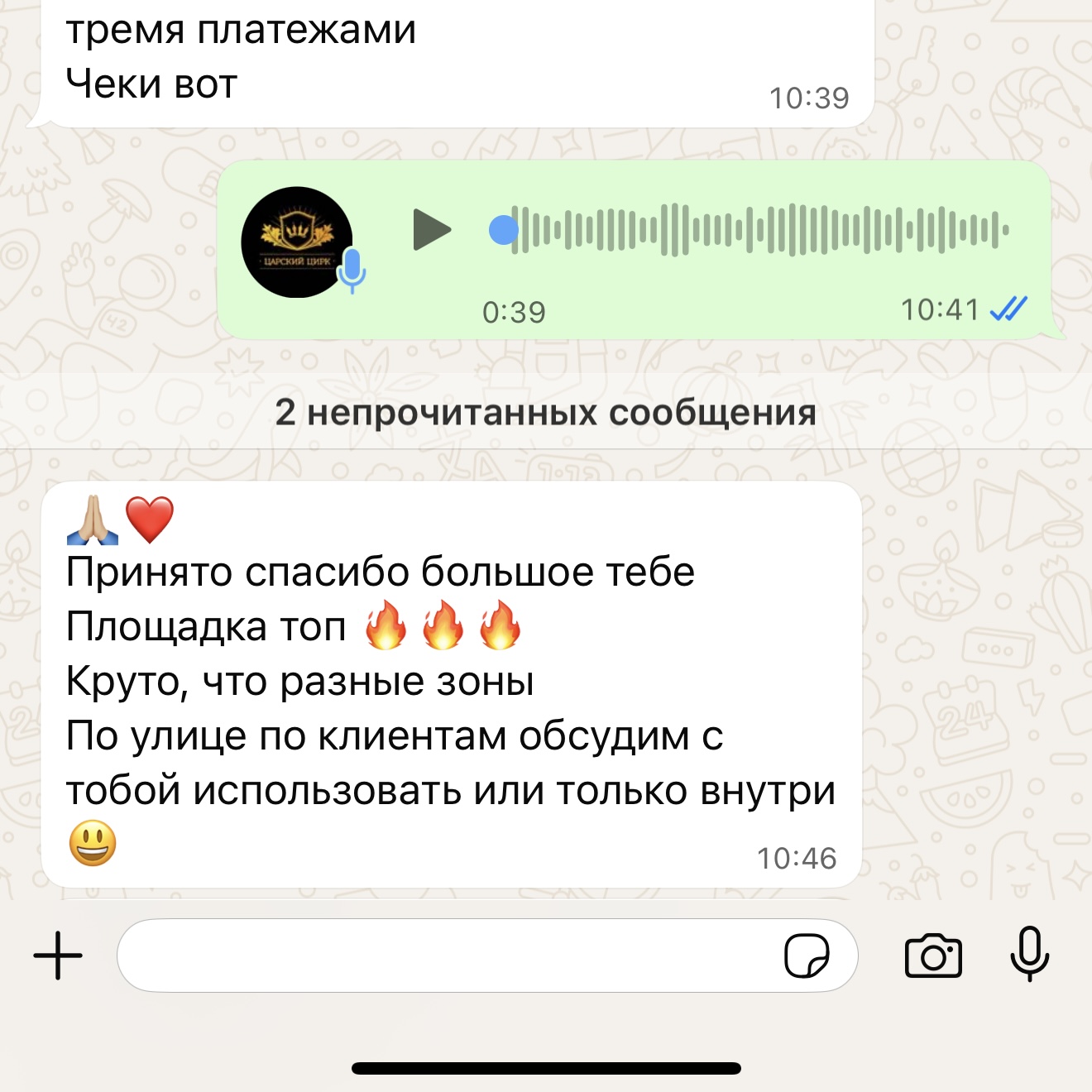Tap the message text field
This screenshot has height=1092, width=1092.
click(447, 955)
